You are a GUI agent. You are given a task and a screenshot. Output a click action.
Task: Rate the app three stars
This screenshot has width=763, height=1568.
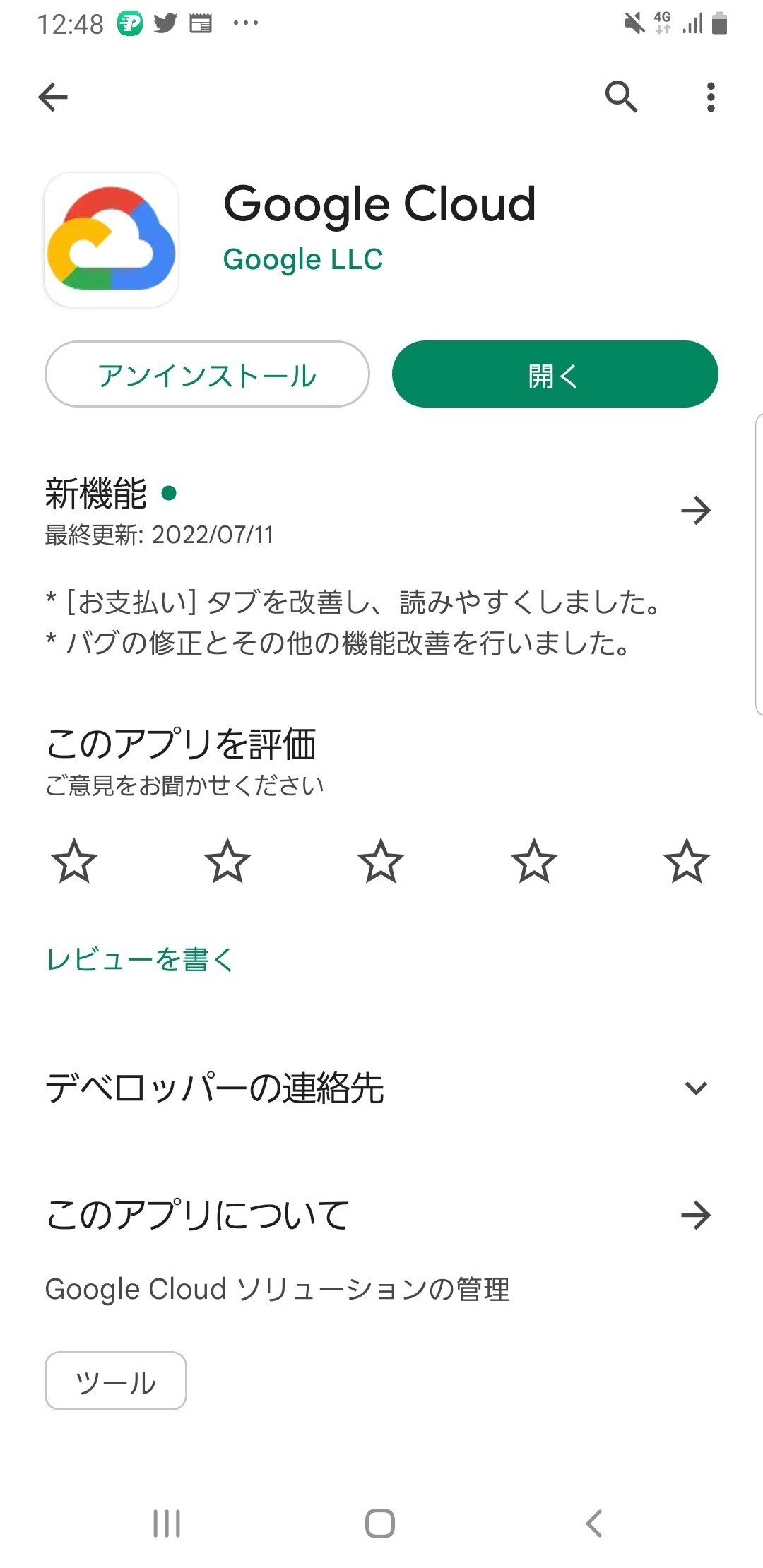coord(381,861)
